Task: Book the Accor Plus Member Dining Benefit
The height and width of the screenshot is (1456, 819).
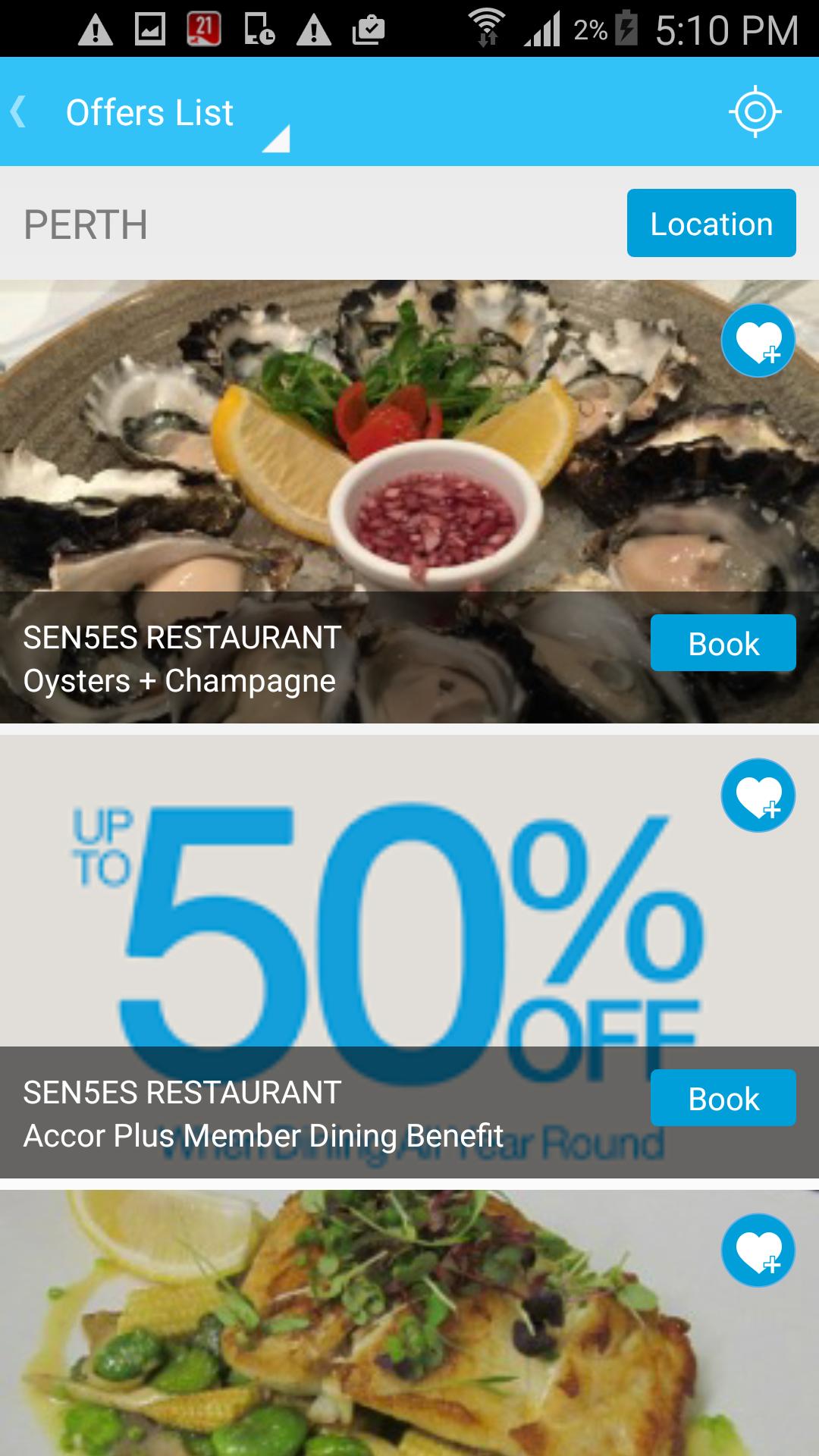Action: click(723, 1098)
